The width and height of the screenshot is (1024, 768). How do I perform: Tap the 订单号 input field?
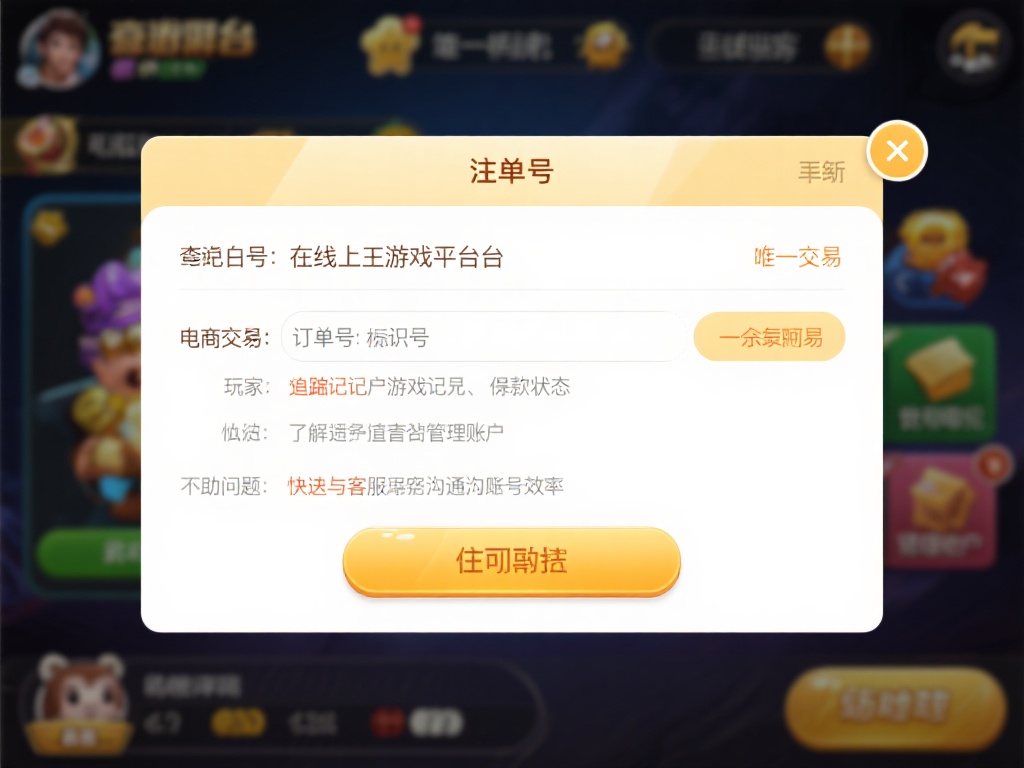tap(484, 337)
